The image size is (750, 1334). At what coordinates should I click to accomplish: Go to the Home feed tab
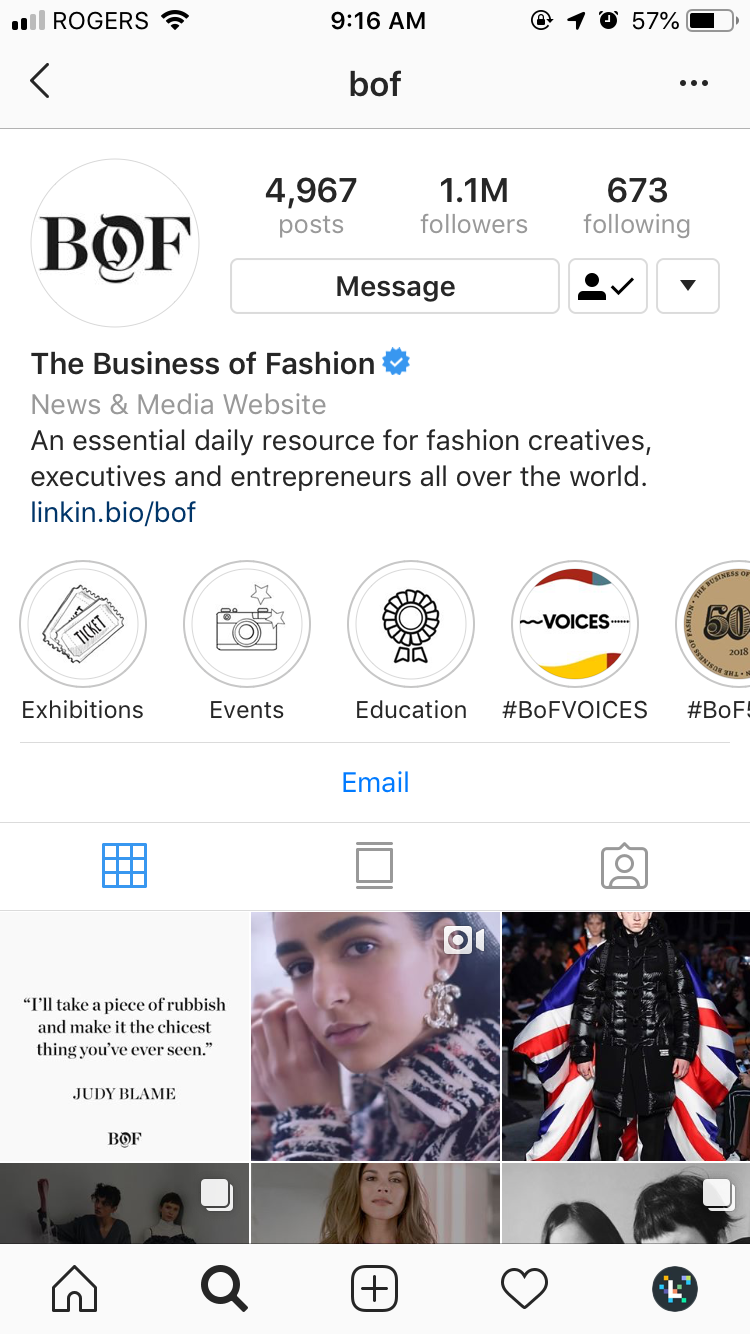click(75, 1289)
